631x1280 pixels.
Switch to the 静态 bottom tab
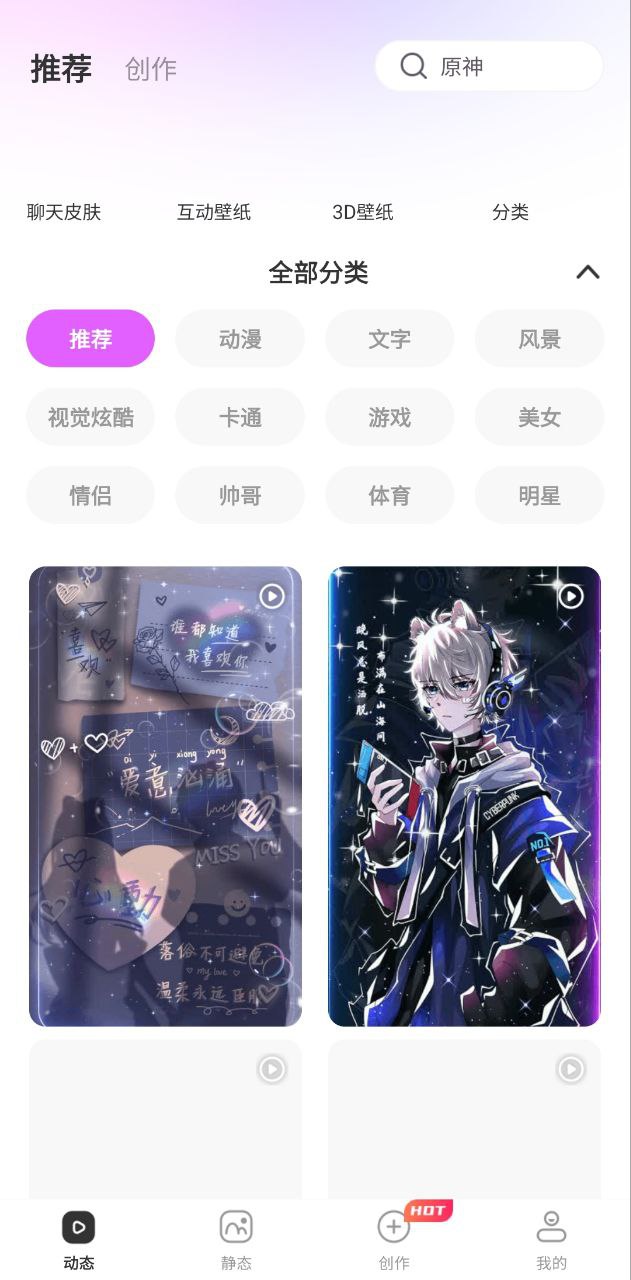tap(236, 1239)
